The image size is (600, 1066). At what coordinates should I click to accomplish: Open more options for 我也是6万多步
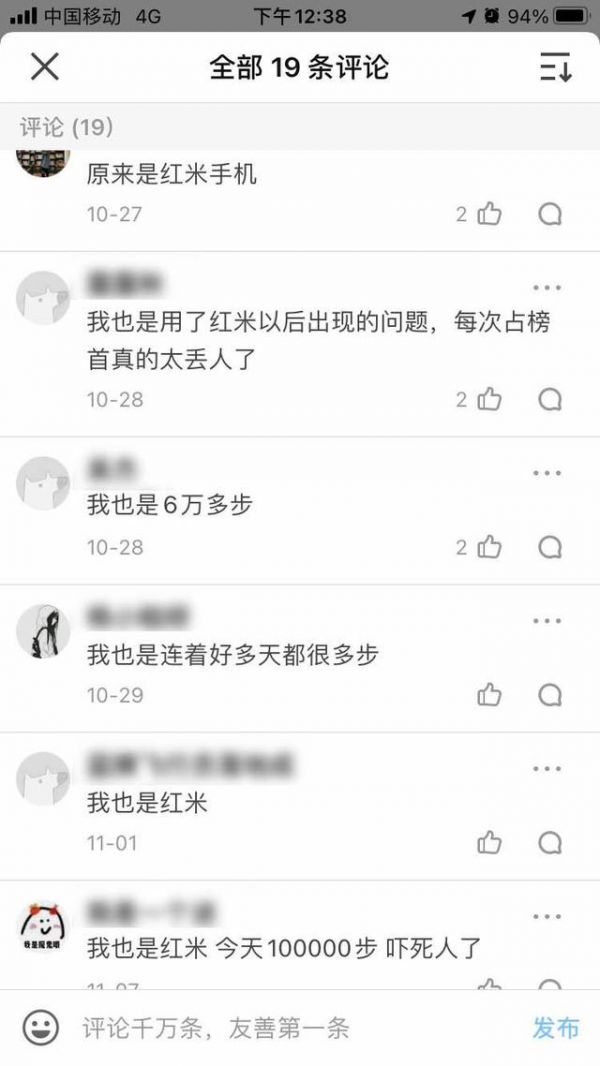click(x=547, y=472)
